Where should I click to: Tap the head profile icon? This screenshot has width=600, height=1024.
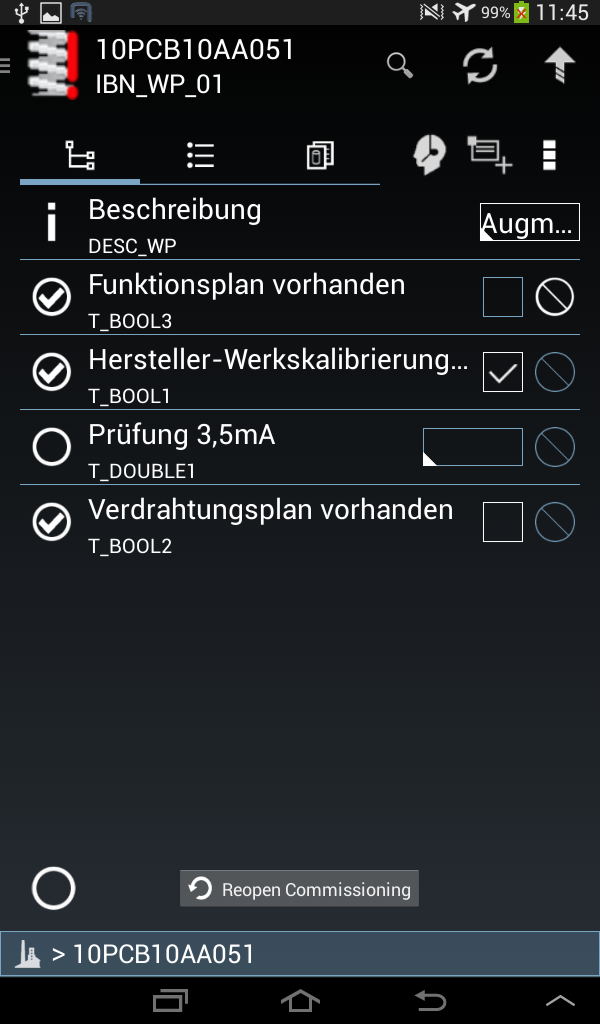tap(429, 156)
